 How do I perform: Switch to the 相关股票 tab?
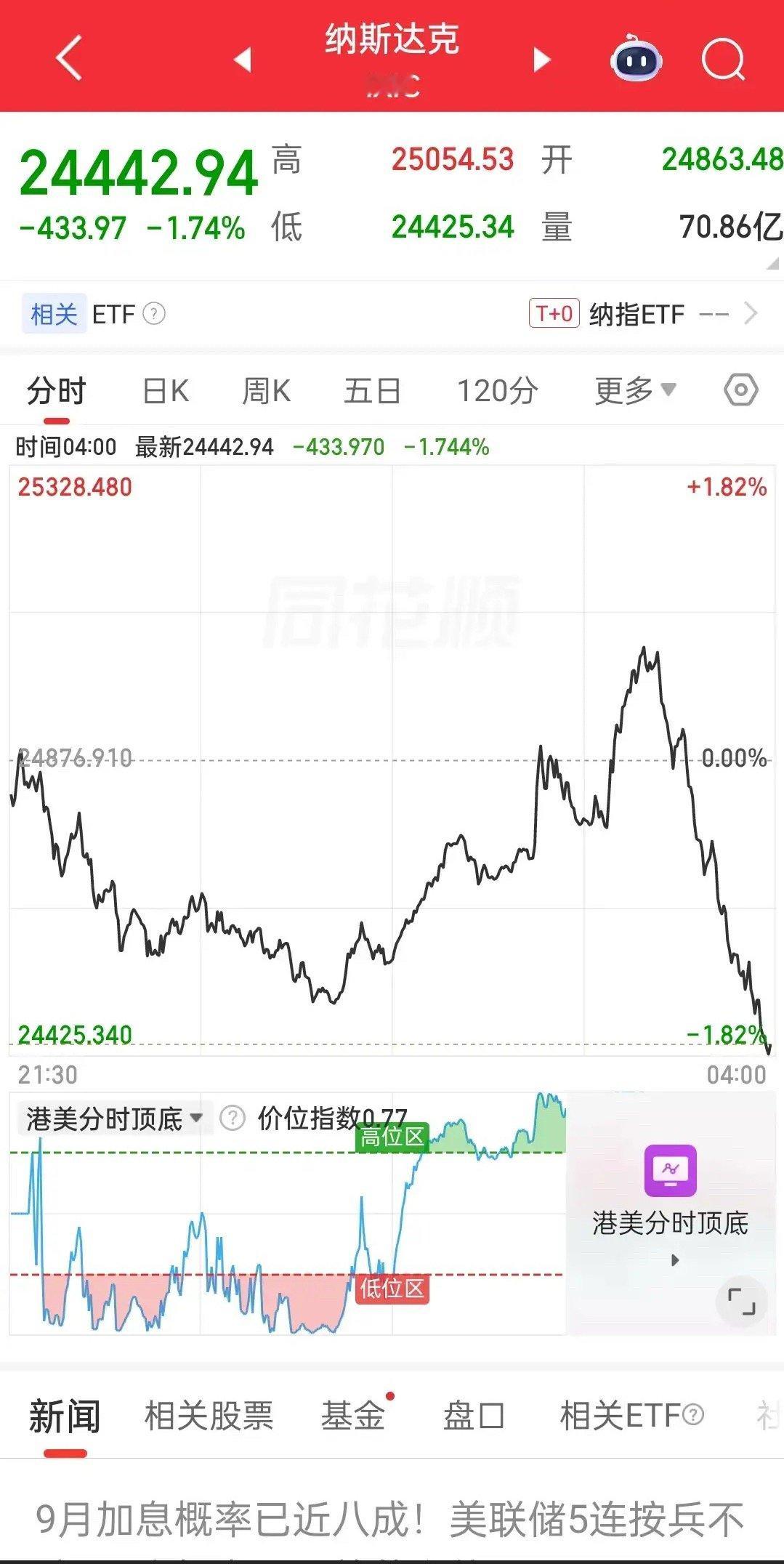(209, 1415)
